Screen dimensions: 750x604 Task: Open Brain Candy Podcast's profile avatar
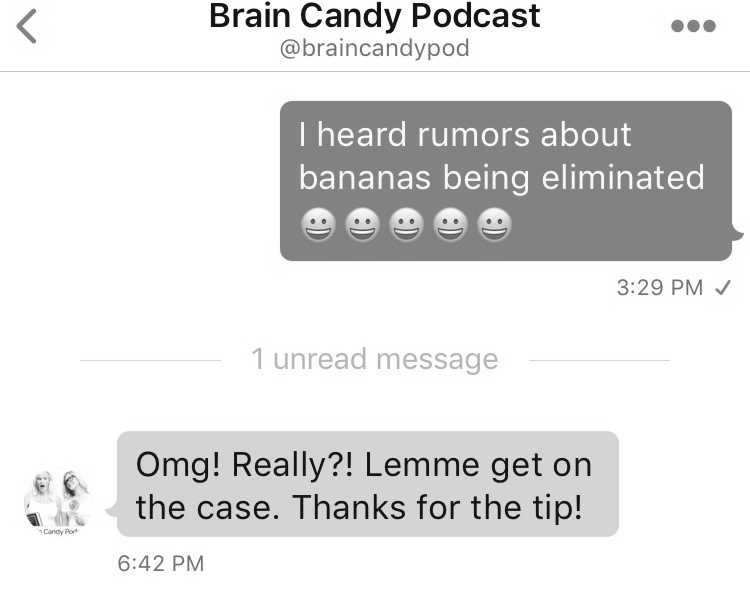(x=57, y=499)
